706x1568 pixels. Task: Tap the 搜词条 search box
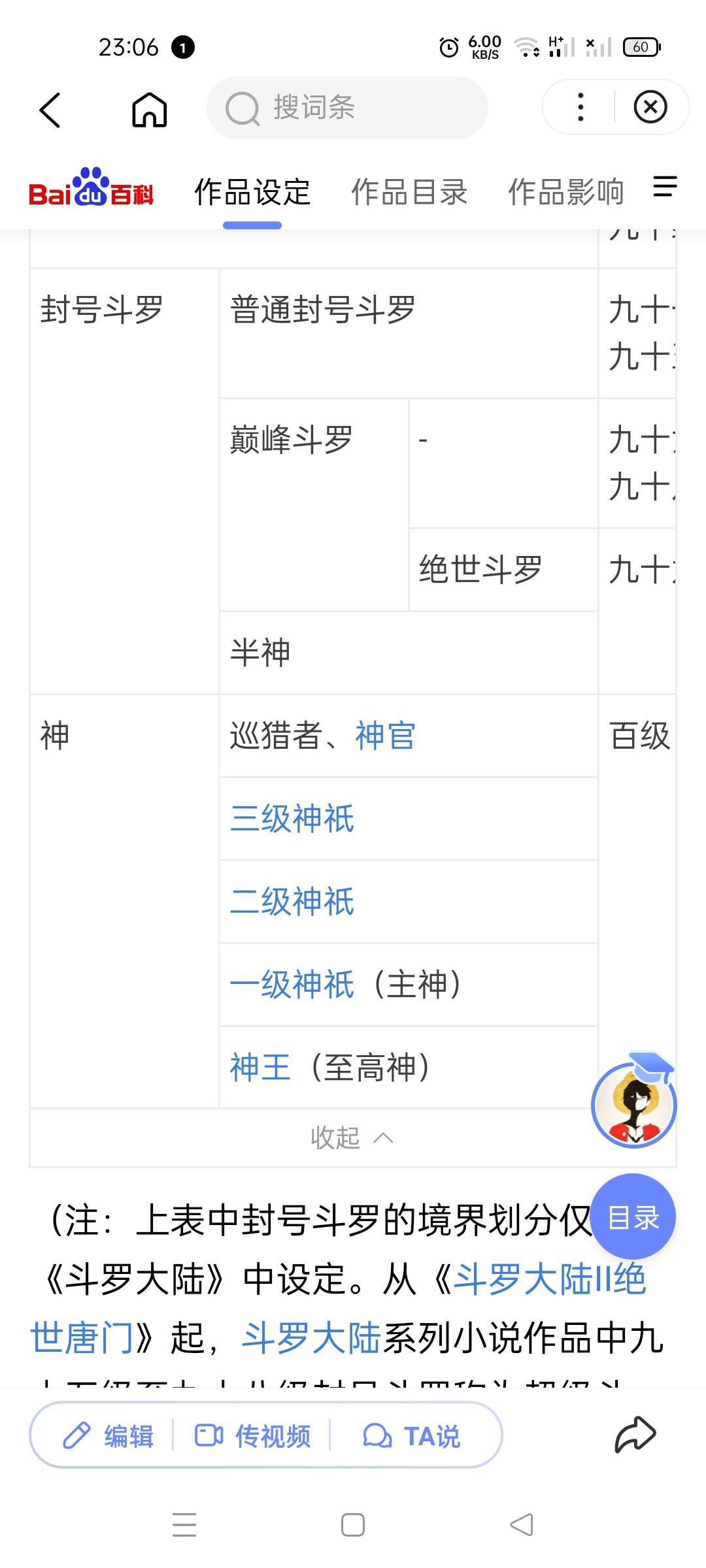point(347,108)
